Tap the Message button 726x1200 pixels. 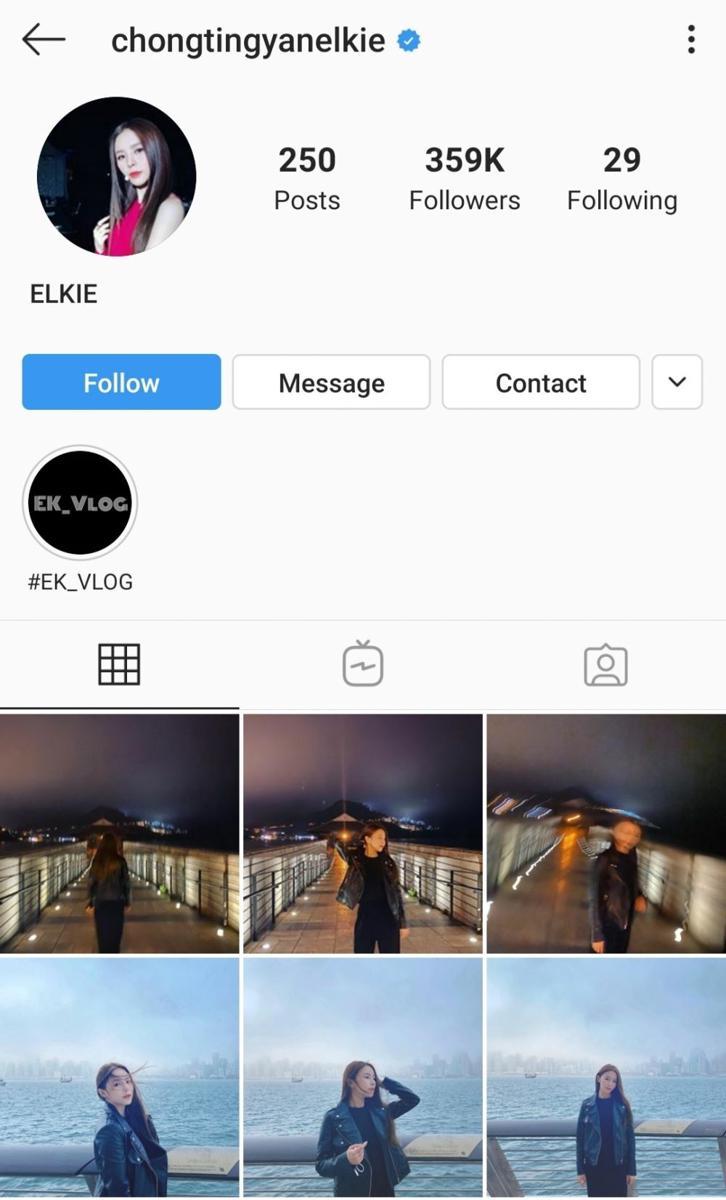coord(331,383)
